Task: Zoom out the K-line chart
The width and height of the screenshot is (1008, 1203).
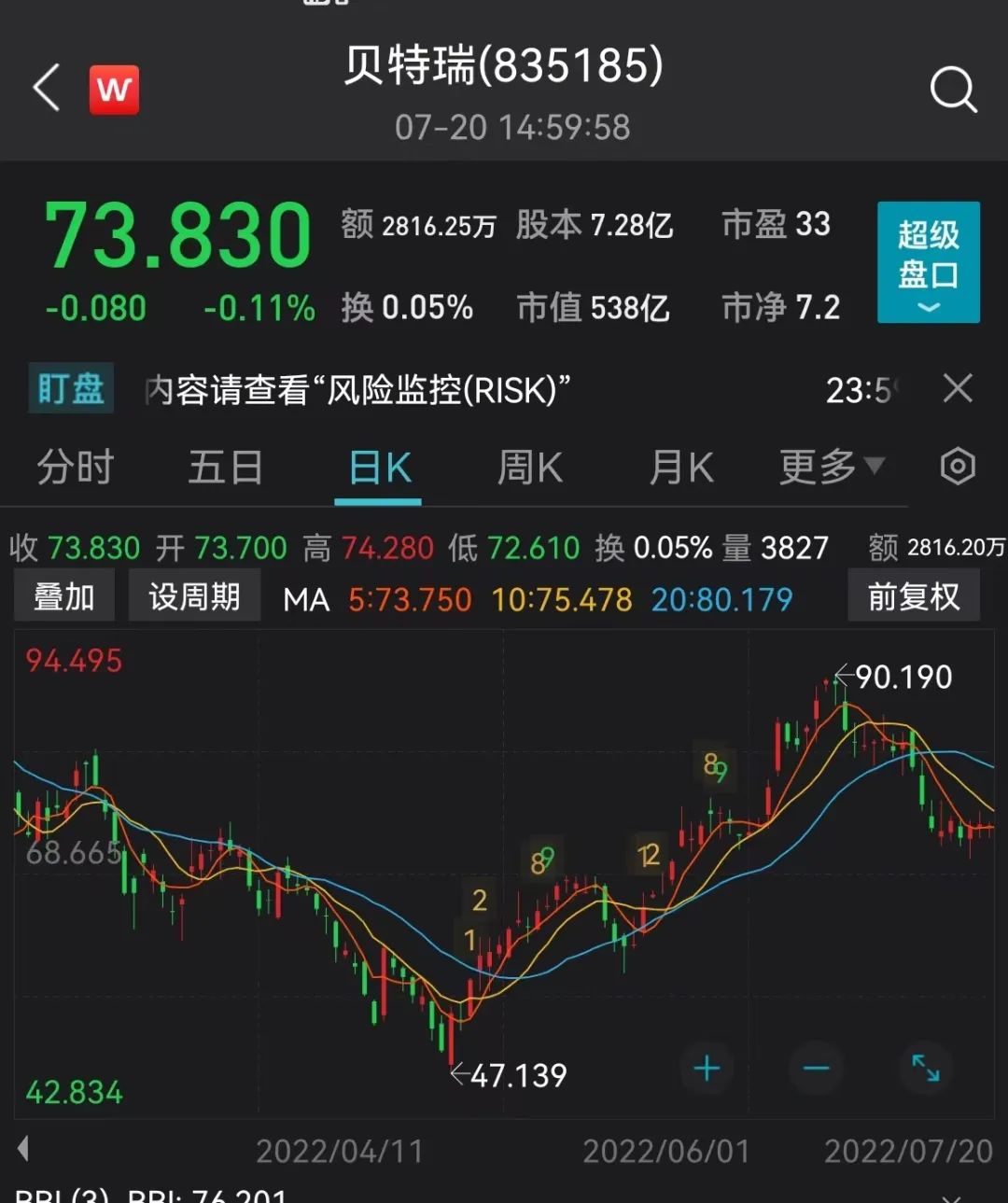Action: click(816, 1068)
